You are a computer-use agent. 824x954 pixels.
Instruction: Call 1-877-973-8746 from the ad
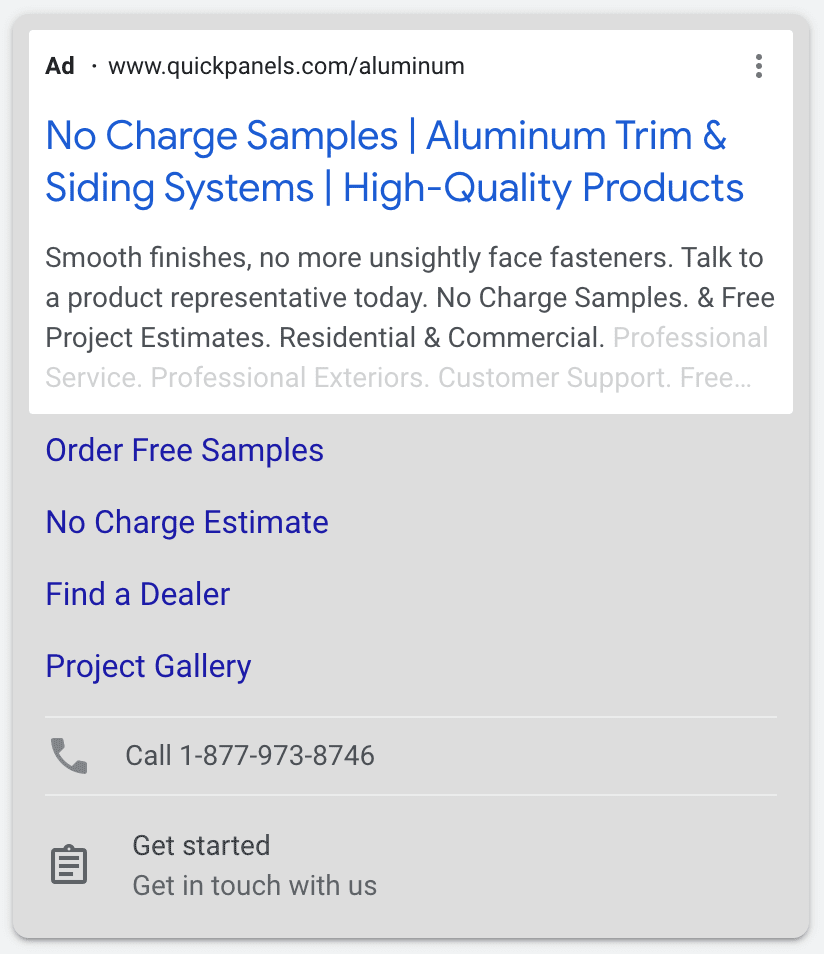coord(249,756)
